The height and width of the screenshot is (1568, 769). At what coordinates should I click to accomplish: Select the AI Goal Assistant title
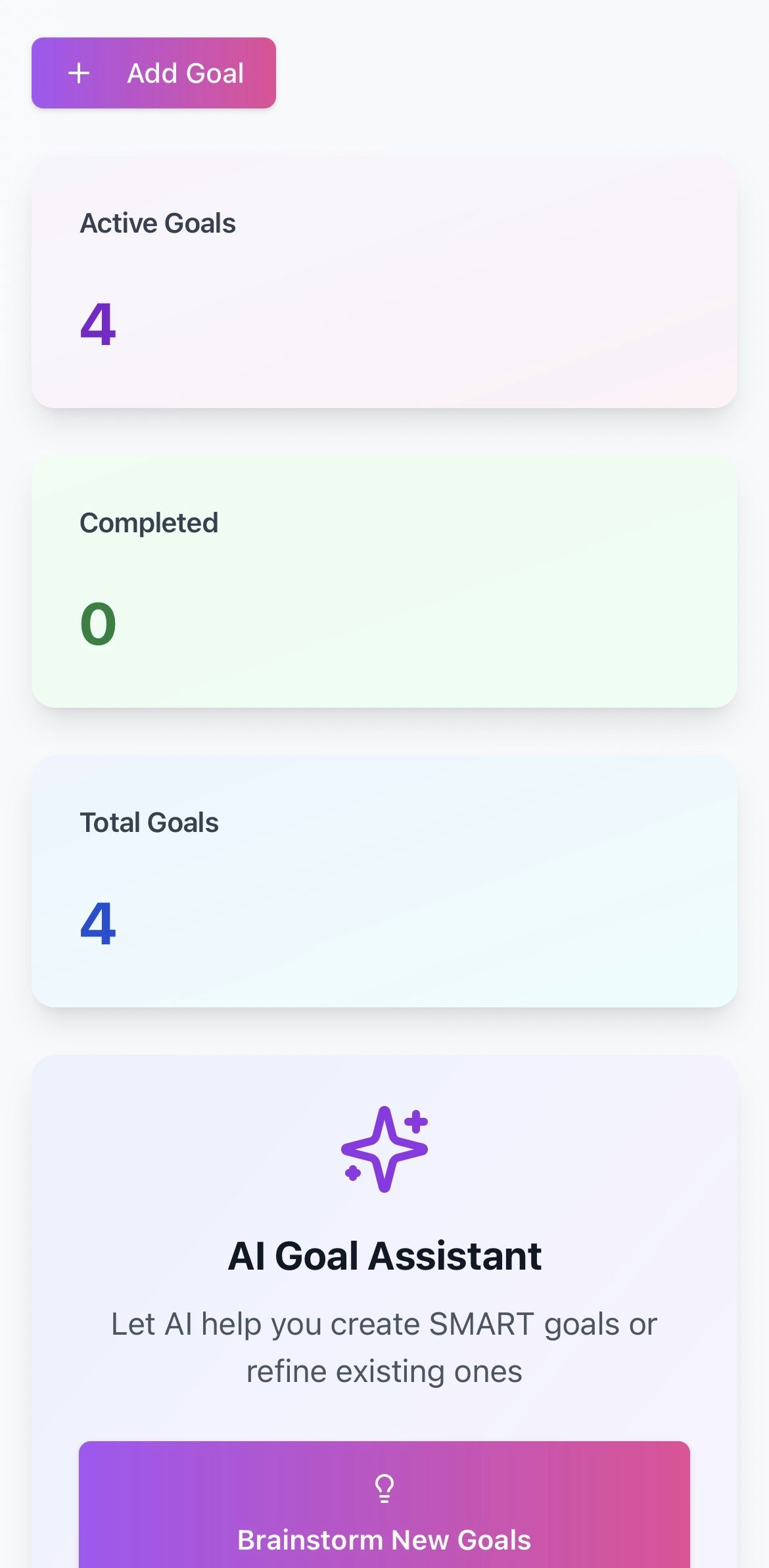click(384, 1255)
